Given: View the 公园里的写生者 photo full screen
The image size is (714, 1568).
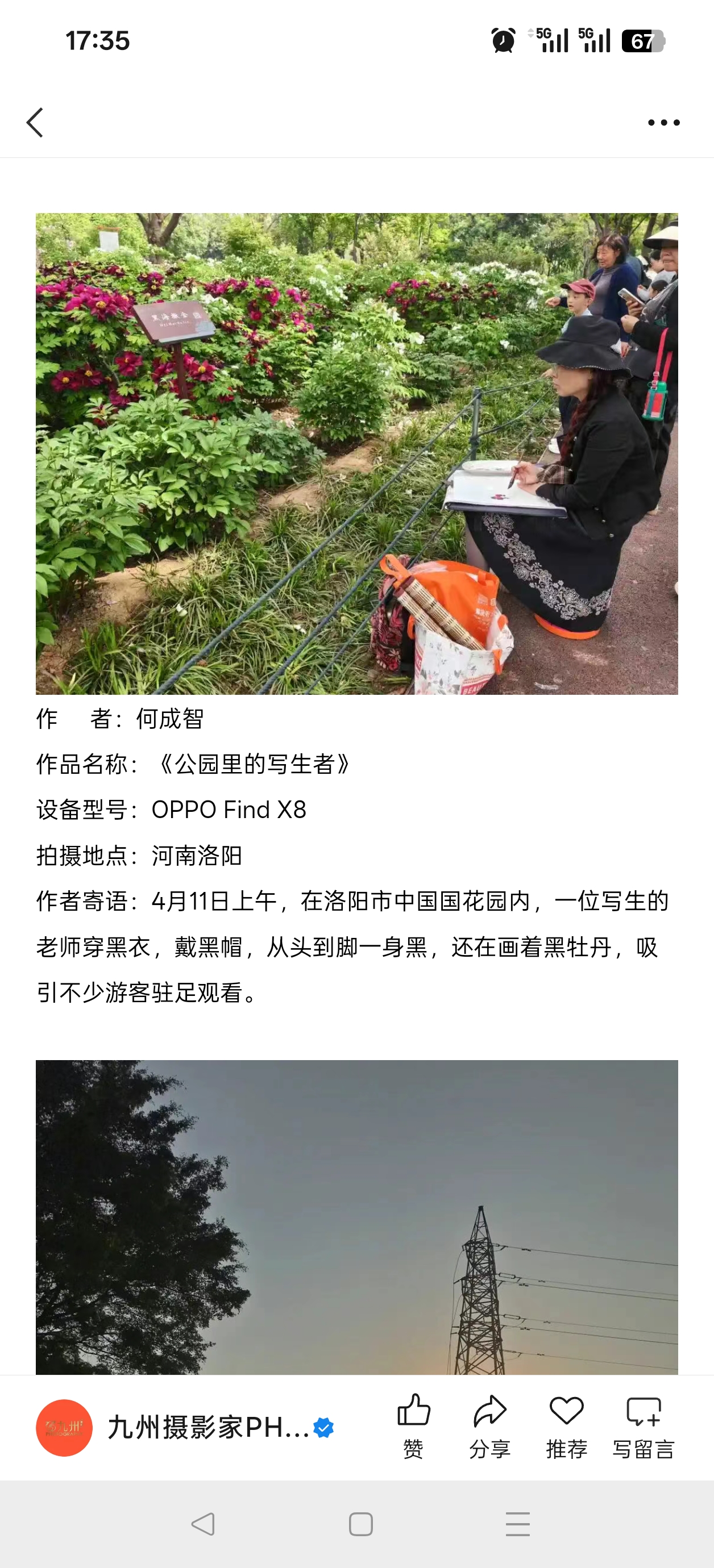Looking at the screenshot, I should click(357, 453).
